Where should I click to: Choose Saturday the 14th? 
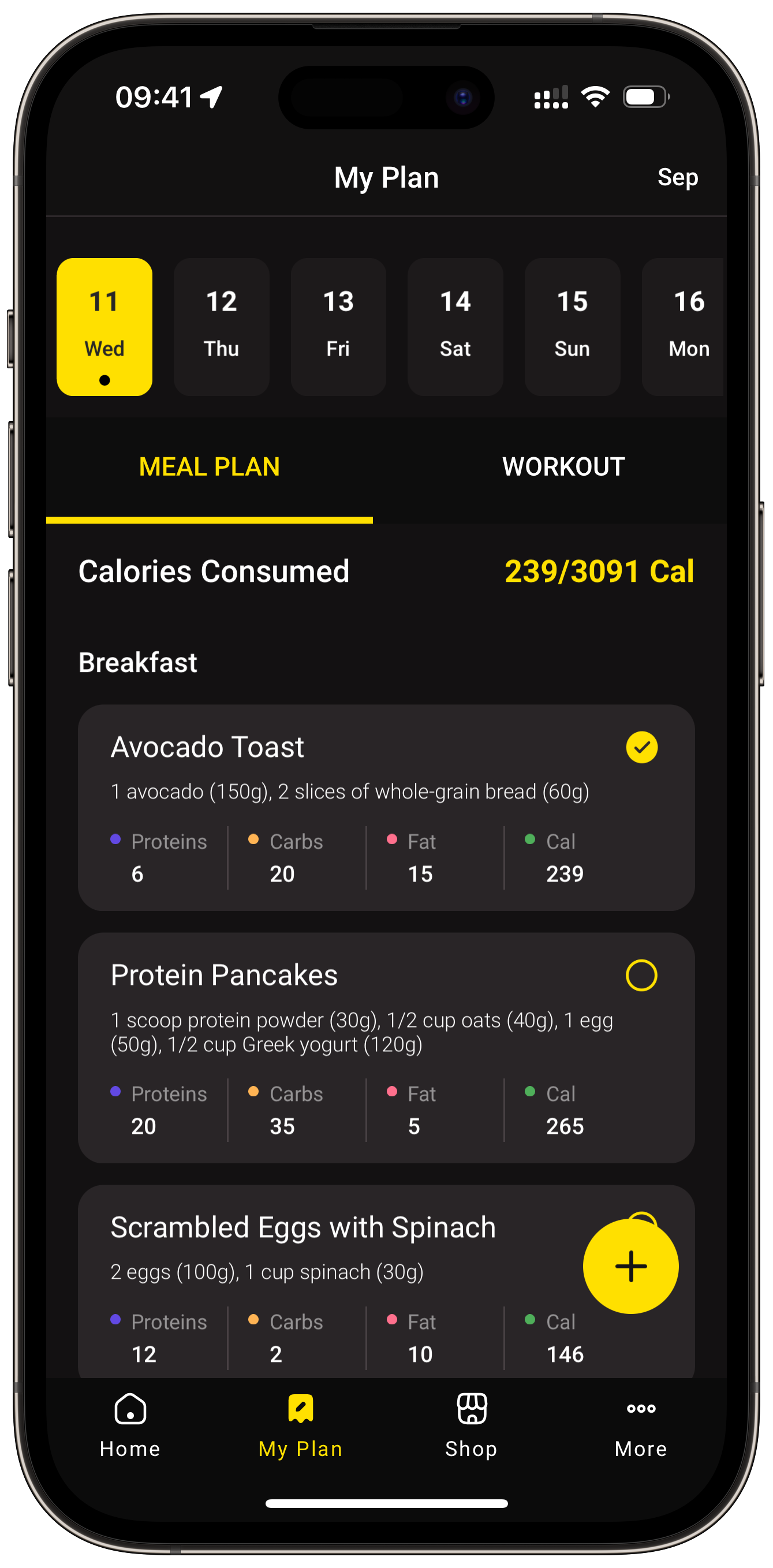455,327
